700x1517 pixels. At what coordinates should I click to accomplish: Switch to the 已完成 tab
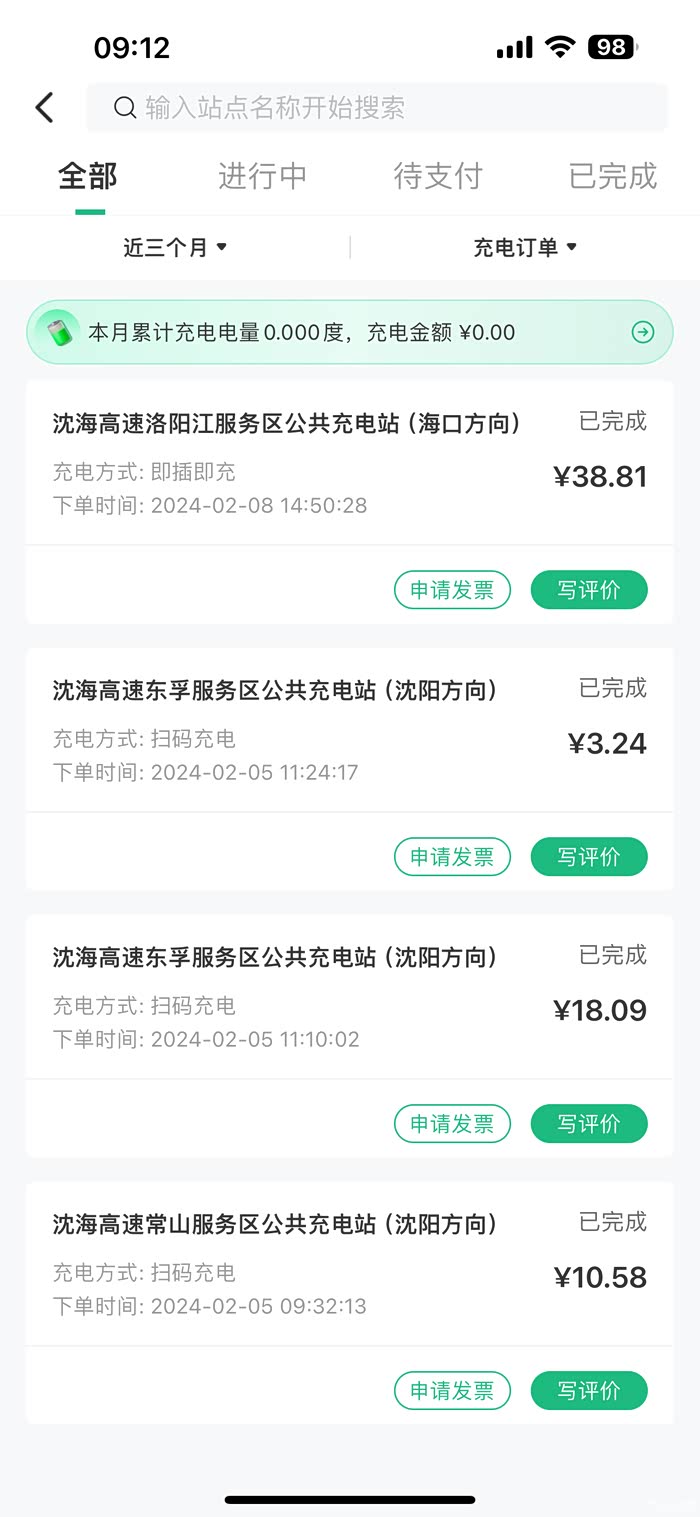pyautogui.click(x=612, y=176)
